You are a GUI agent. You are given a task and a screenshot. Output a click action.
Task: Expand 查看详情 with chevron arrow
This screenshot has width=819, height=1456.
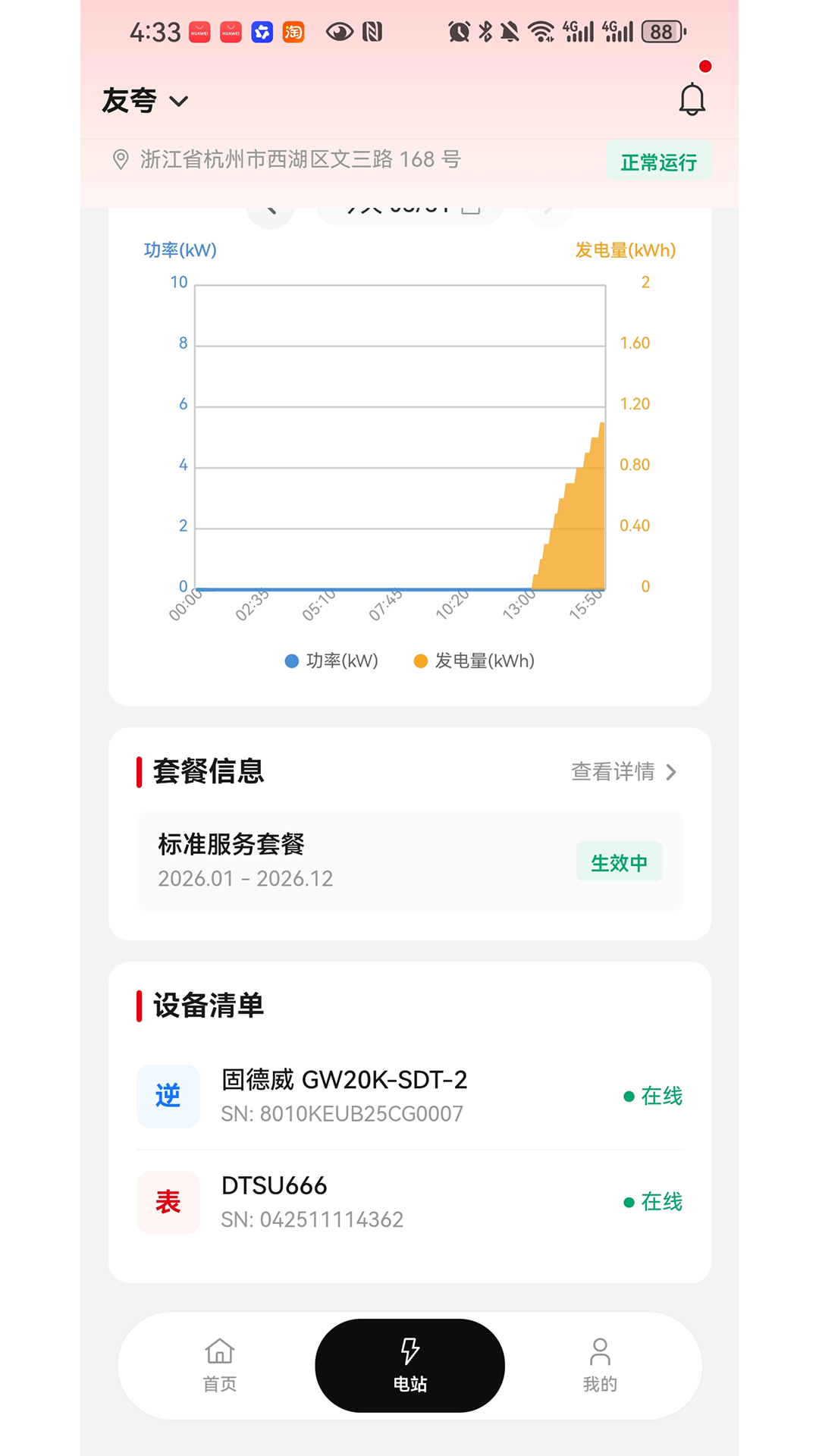coord(670,773)
